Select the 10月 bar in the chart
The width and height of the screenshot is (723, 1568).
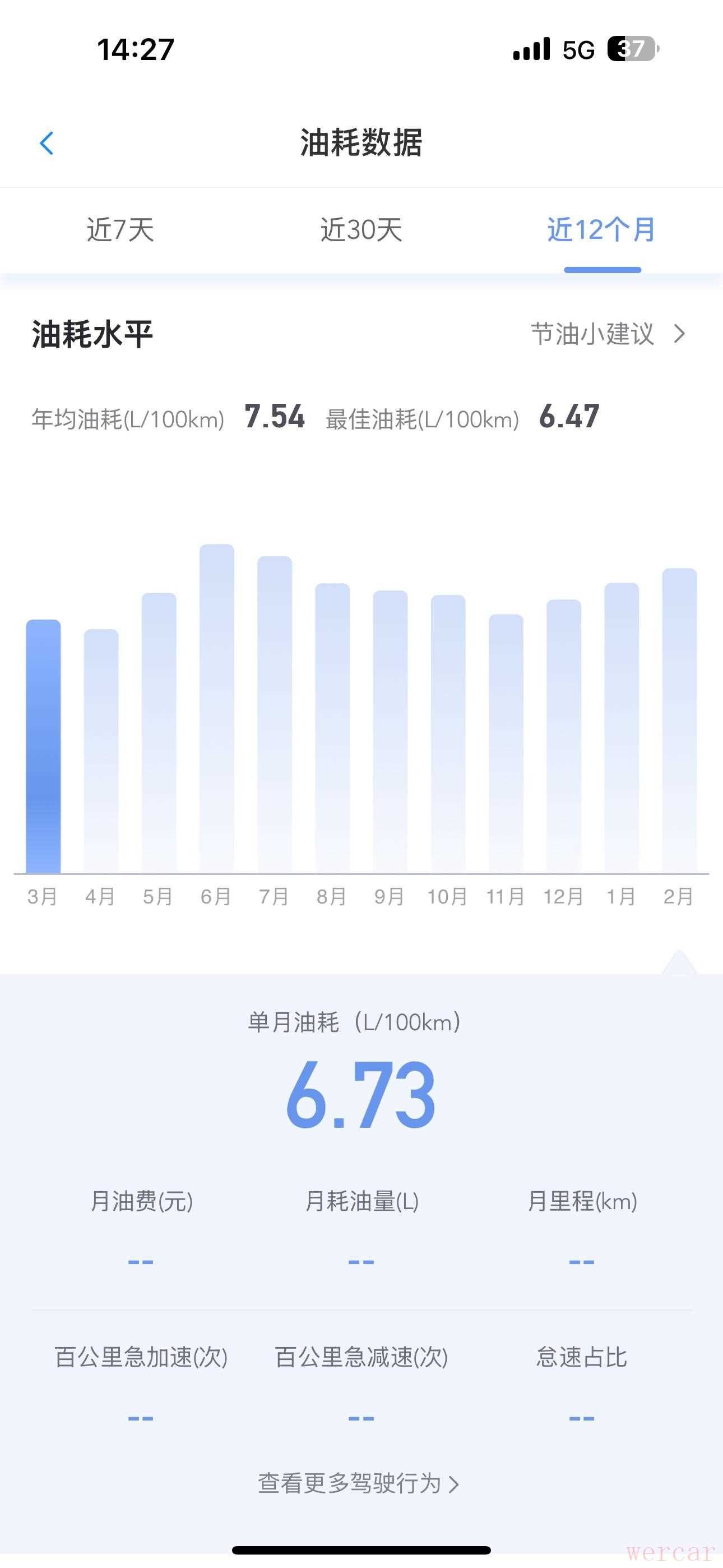tap(448, 734)
